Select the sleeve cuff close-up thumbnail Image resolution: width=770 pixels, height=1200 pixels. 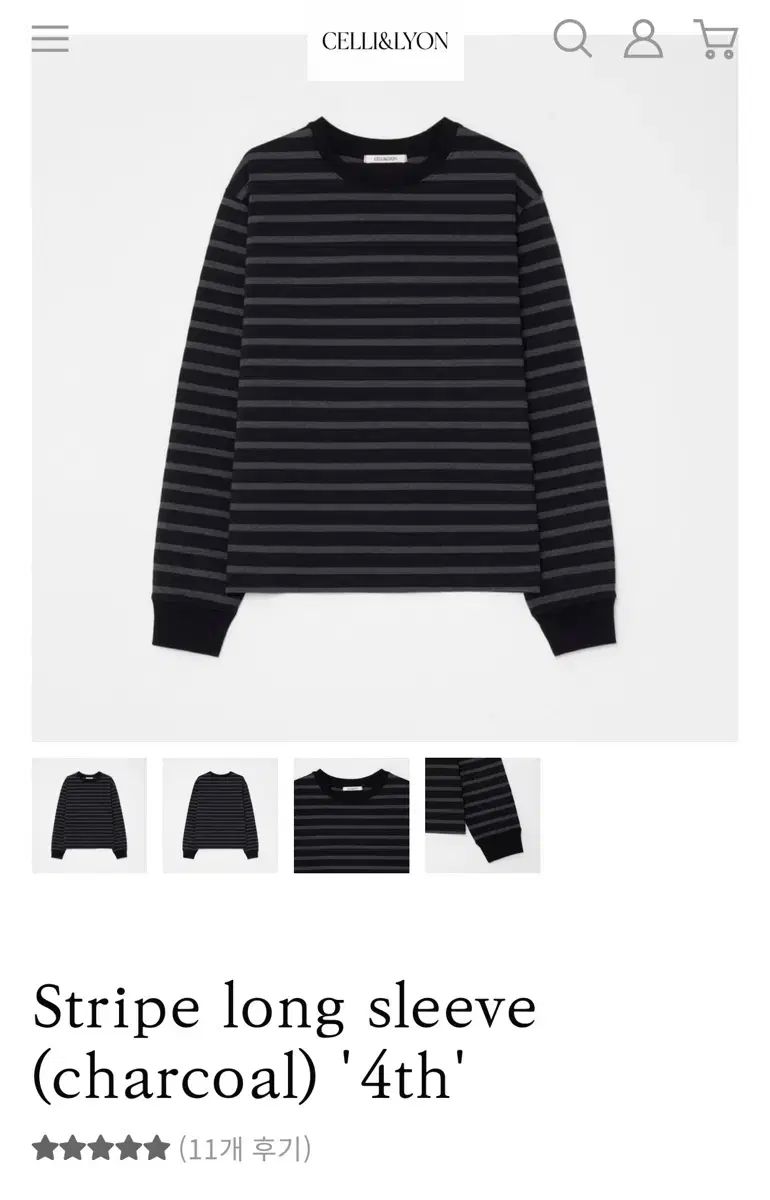(482, 815)
